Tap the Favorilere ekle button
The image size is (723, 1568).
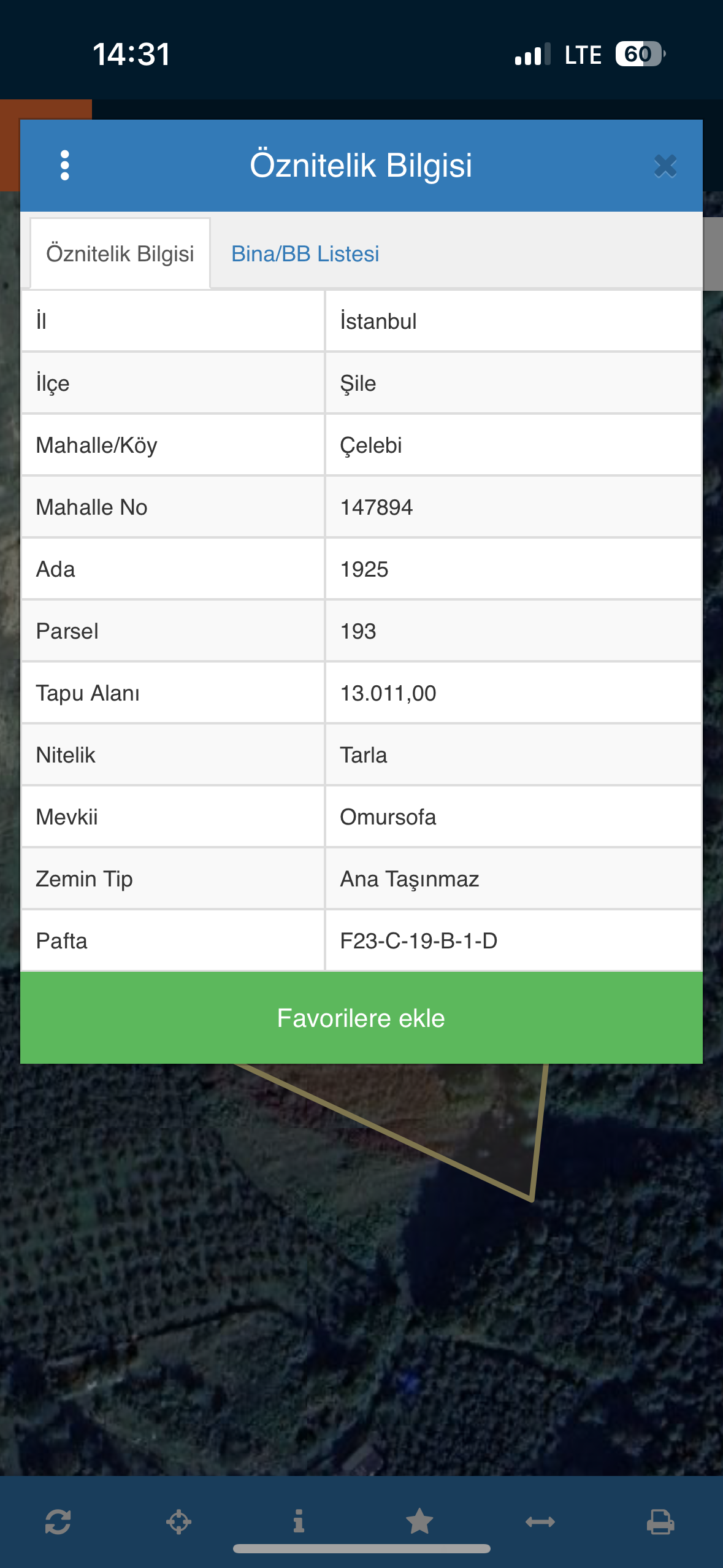coord(361,1018)
